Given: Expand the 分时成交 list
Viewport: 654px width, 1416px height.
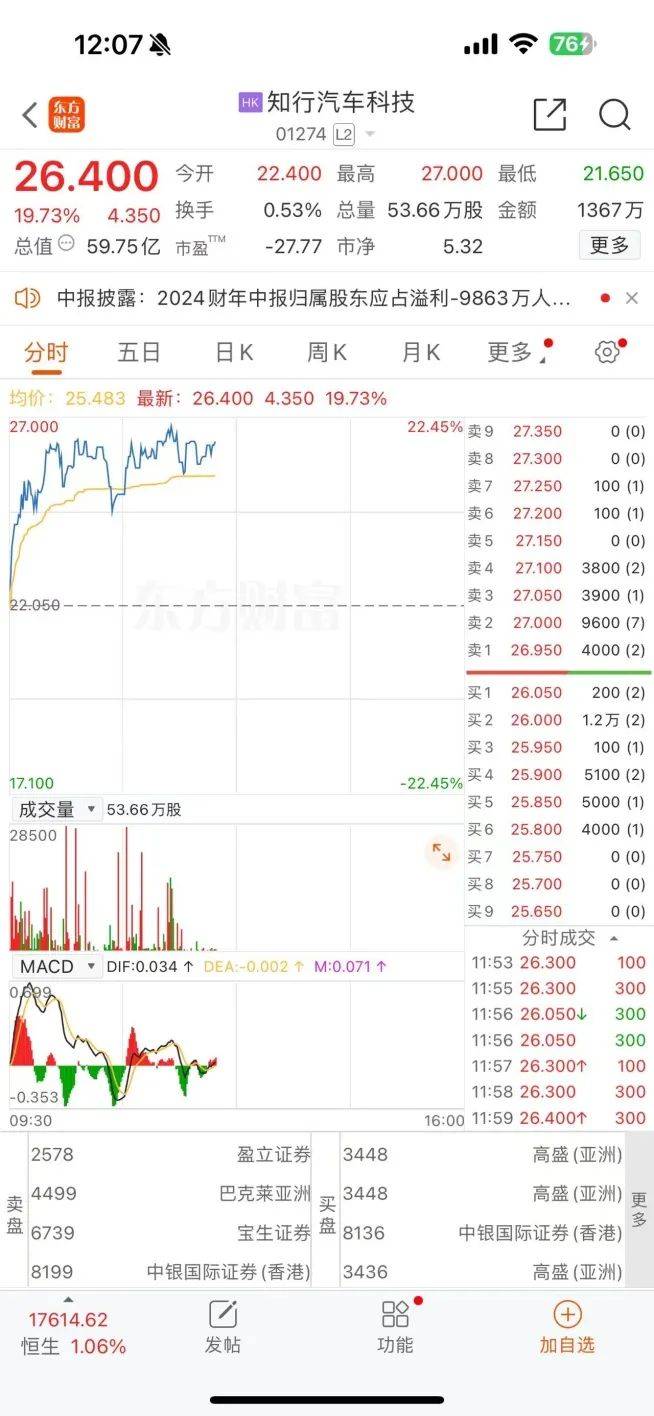Looking at the screenshot, I should [567, 938].
